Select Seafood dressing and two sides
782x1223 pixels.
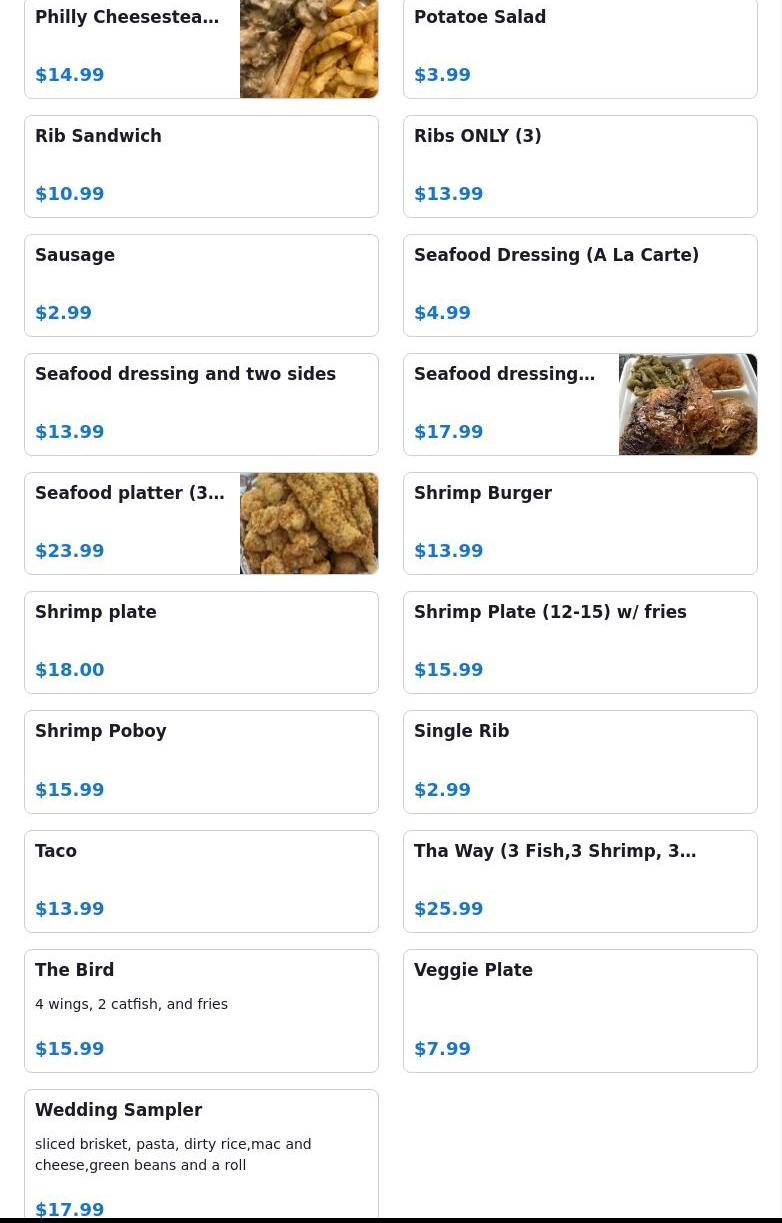click(x=201, y=404)
